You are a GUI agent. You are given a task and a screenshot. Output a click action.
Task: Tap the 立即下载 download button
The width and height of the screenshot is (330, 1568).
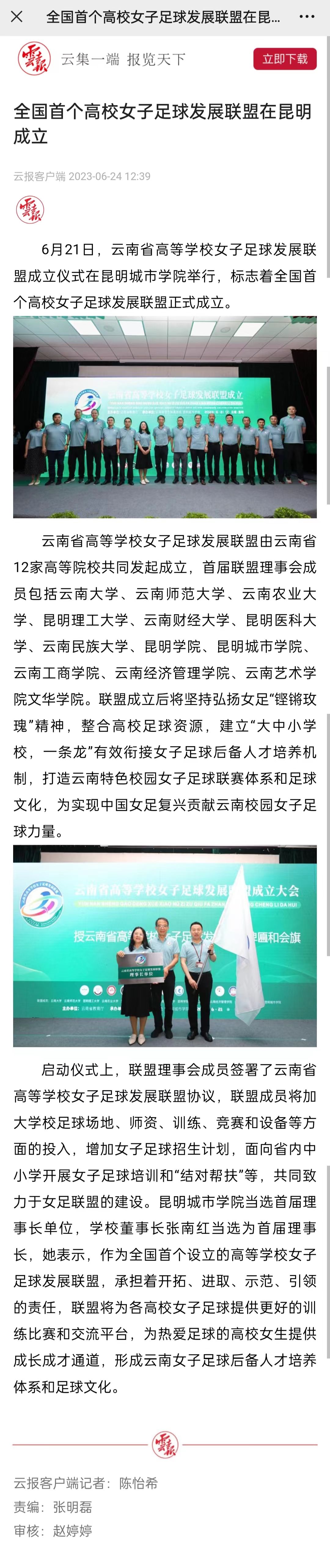[285, 59]
